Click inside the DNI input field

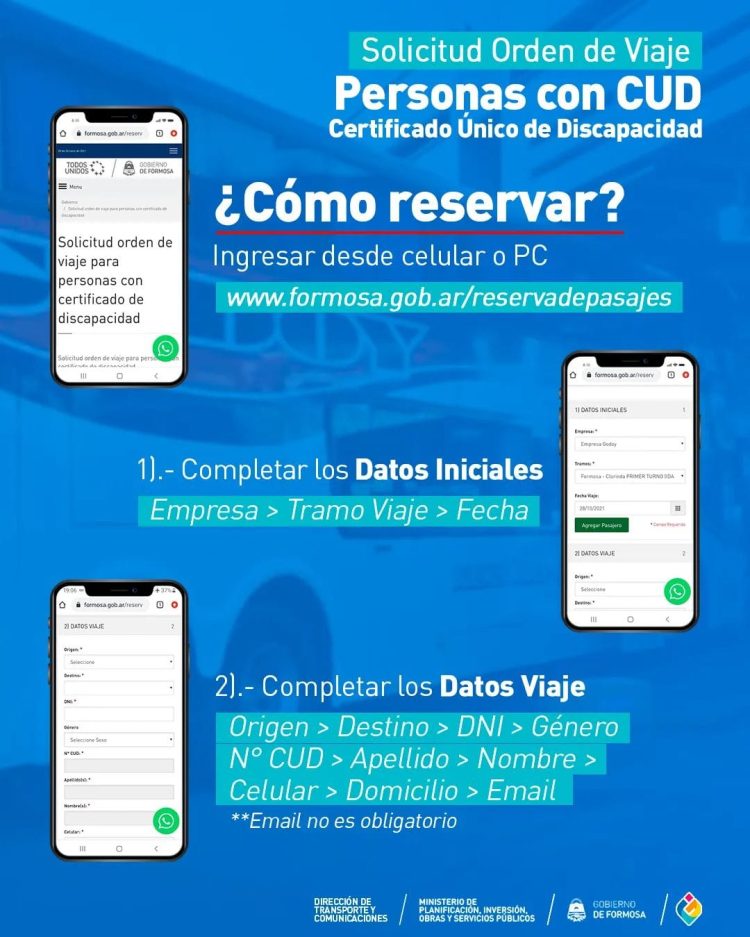[x=119, y=713]
